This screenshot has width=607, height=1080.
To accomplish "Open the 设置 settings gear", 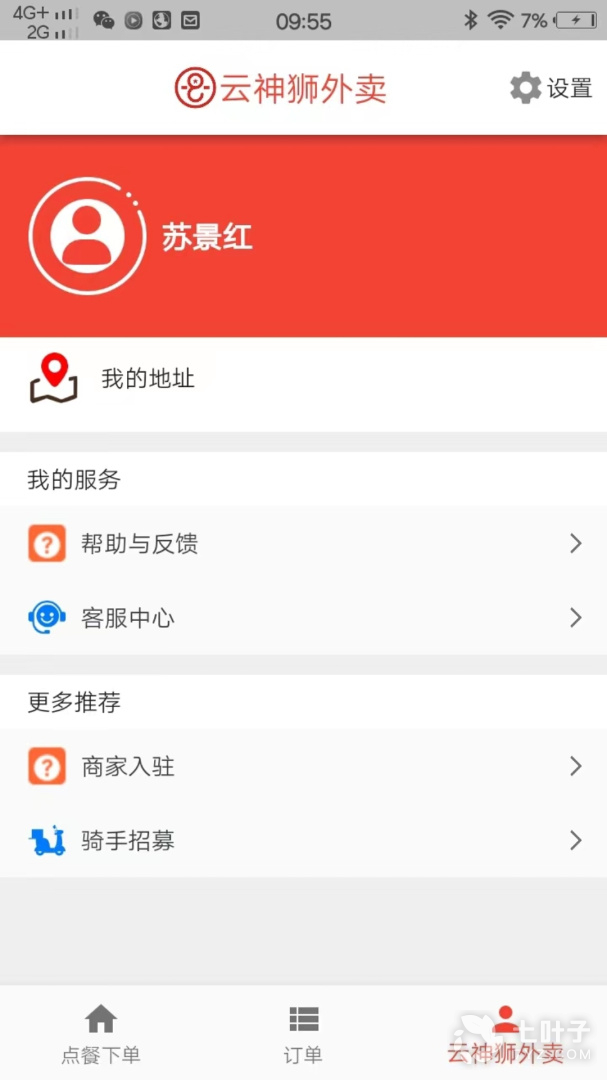I will coord(551,88).
